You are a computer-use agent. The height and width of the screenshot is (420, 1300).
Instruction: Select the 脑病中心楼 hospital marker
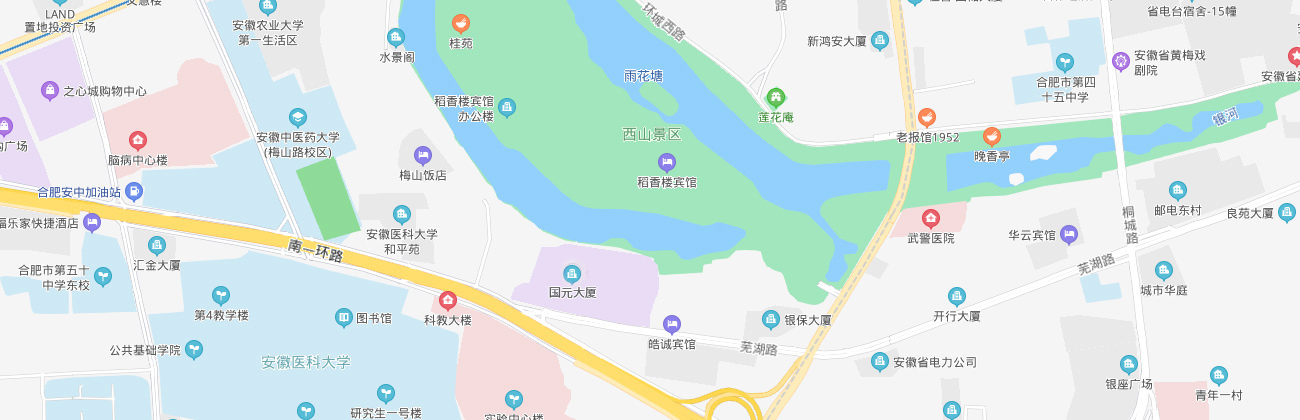coord(138,140)
